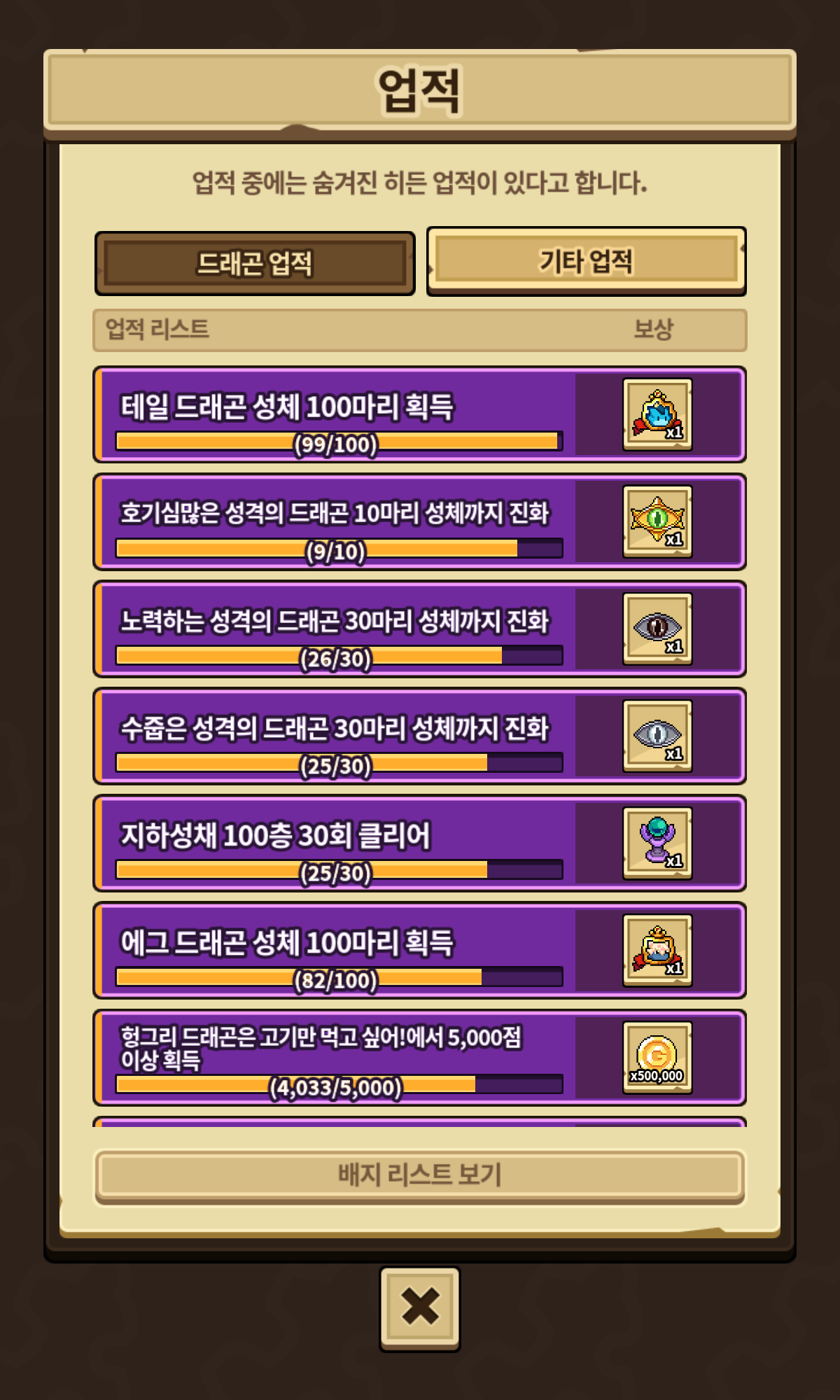Open the 헝그리 드래곤 5,000점 achievement row
The width and height of the screenshot is (840, 1400).
point(336,1057)
